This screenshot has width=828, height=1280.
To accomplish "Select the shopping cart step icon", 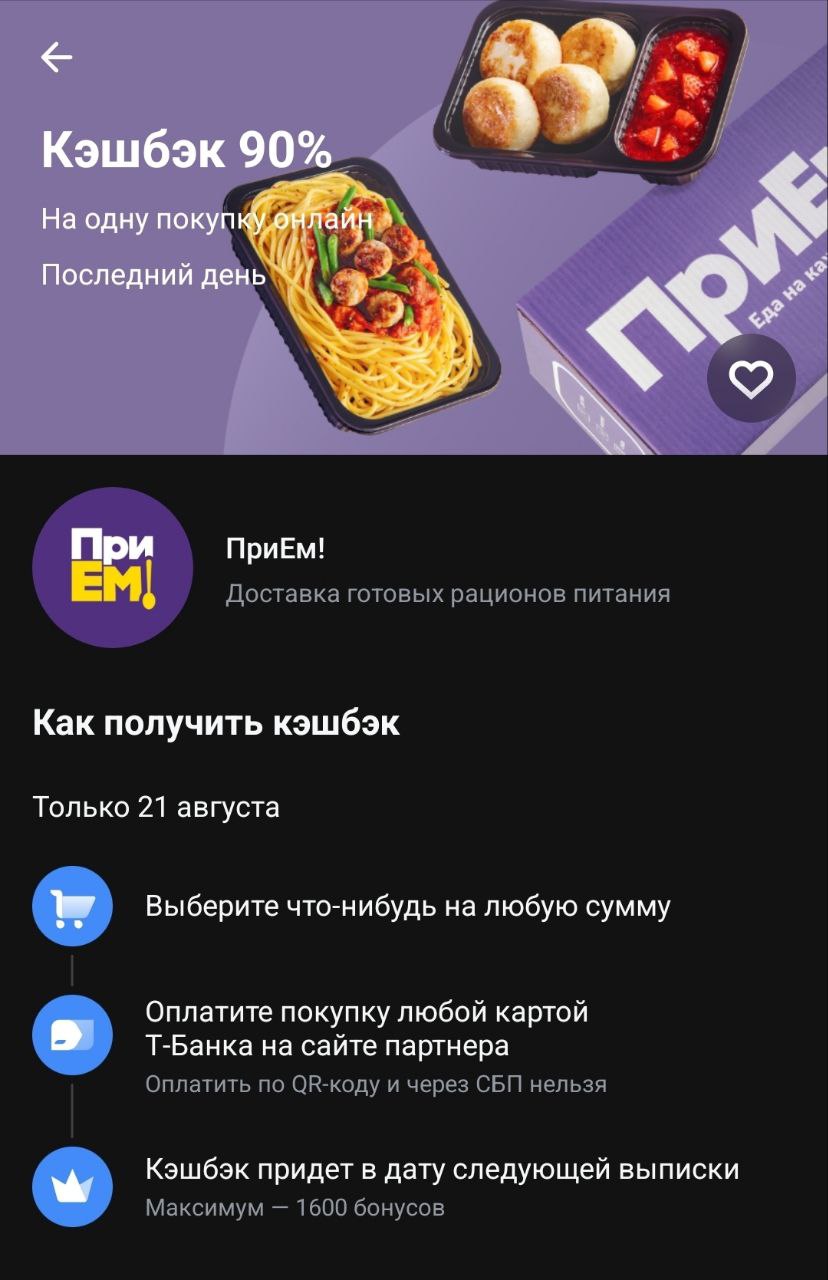I will click(x=70, y=905).
